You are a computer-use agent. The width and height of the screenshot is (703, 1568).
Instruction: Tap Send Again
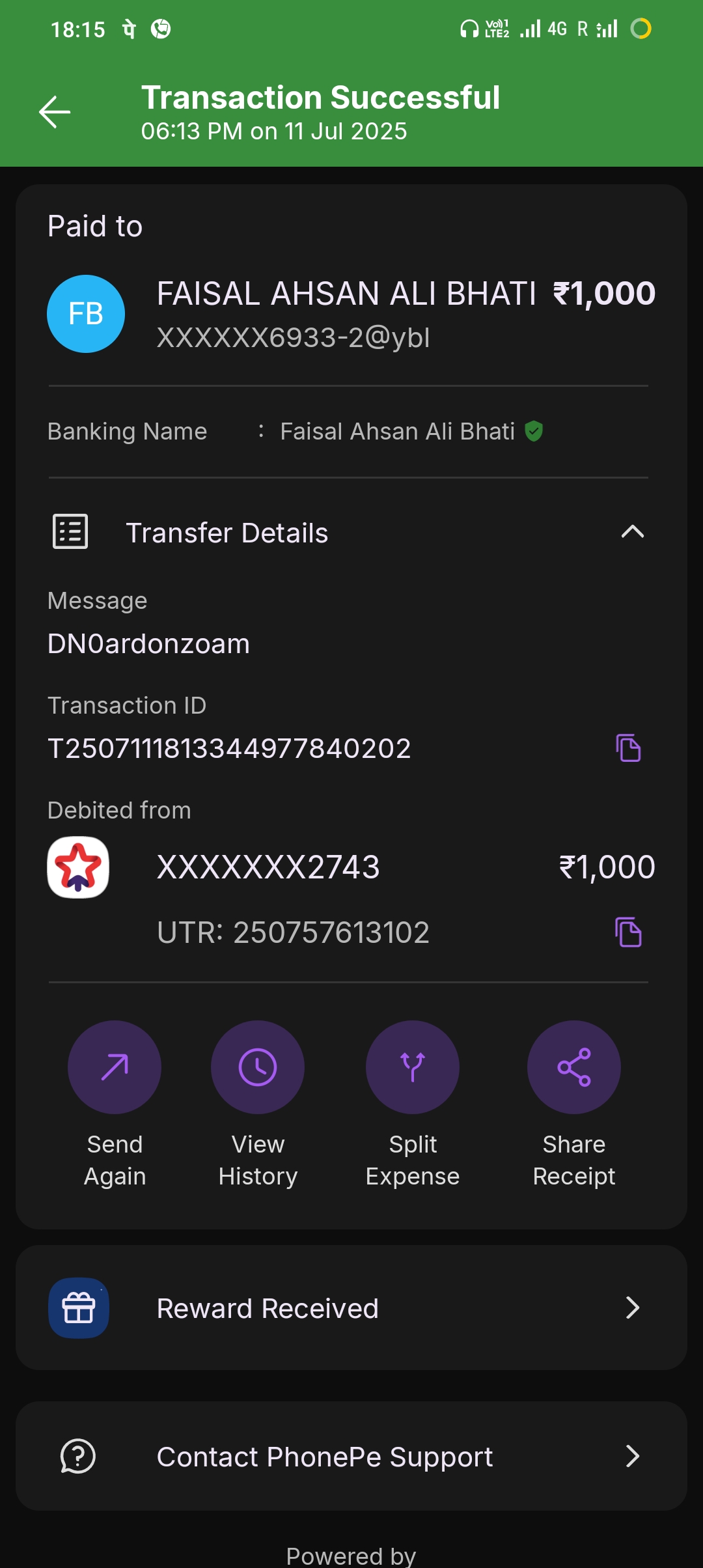pos(115,1067)
